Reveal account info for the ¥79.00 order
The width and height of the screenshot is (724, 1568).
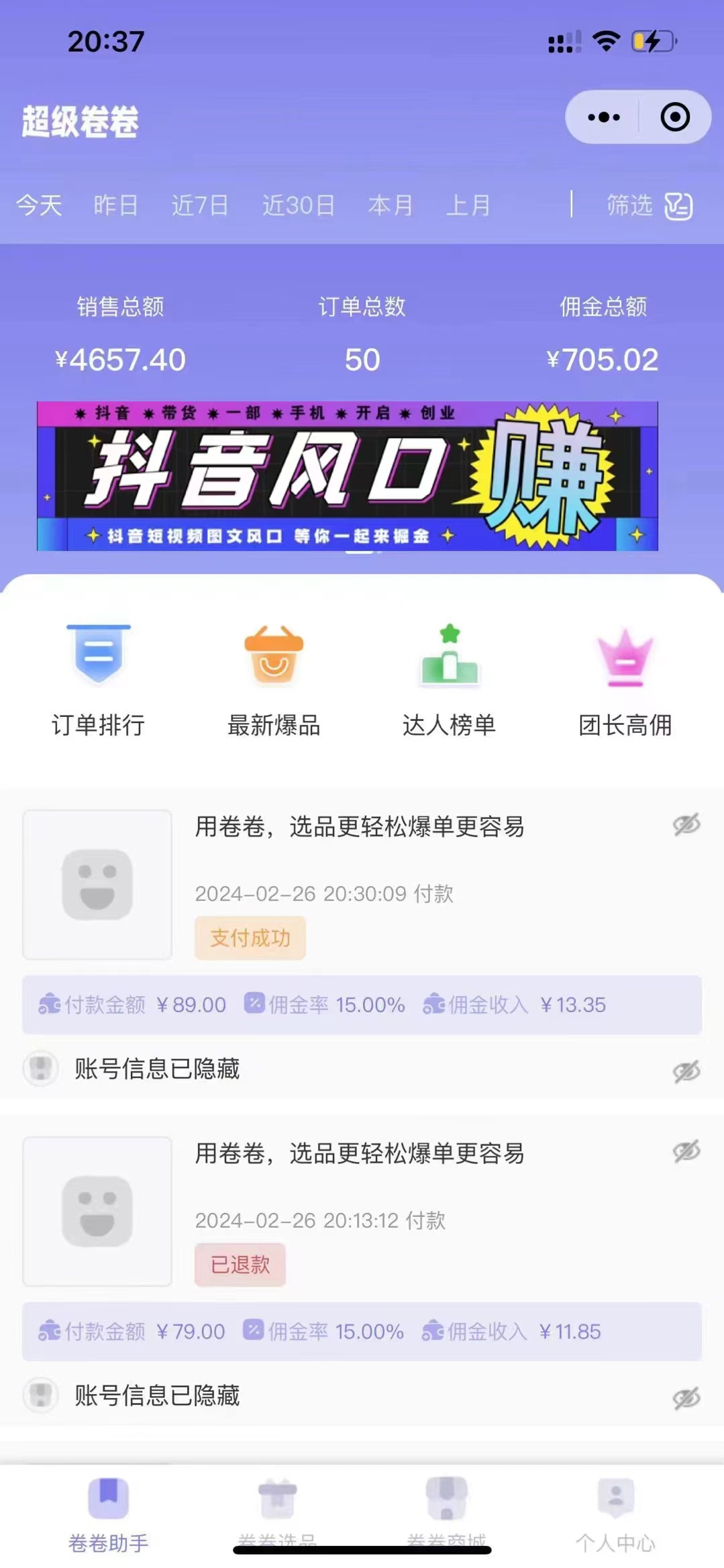coord(686,1398)
